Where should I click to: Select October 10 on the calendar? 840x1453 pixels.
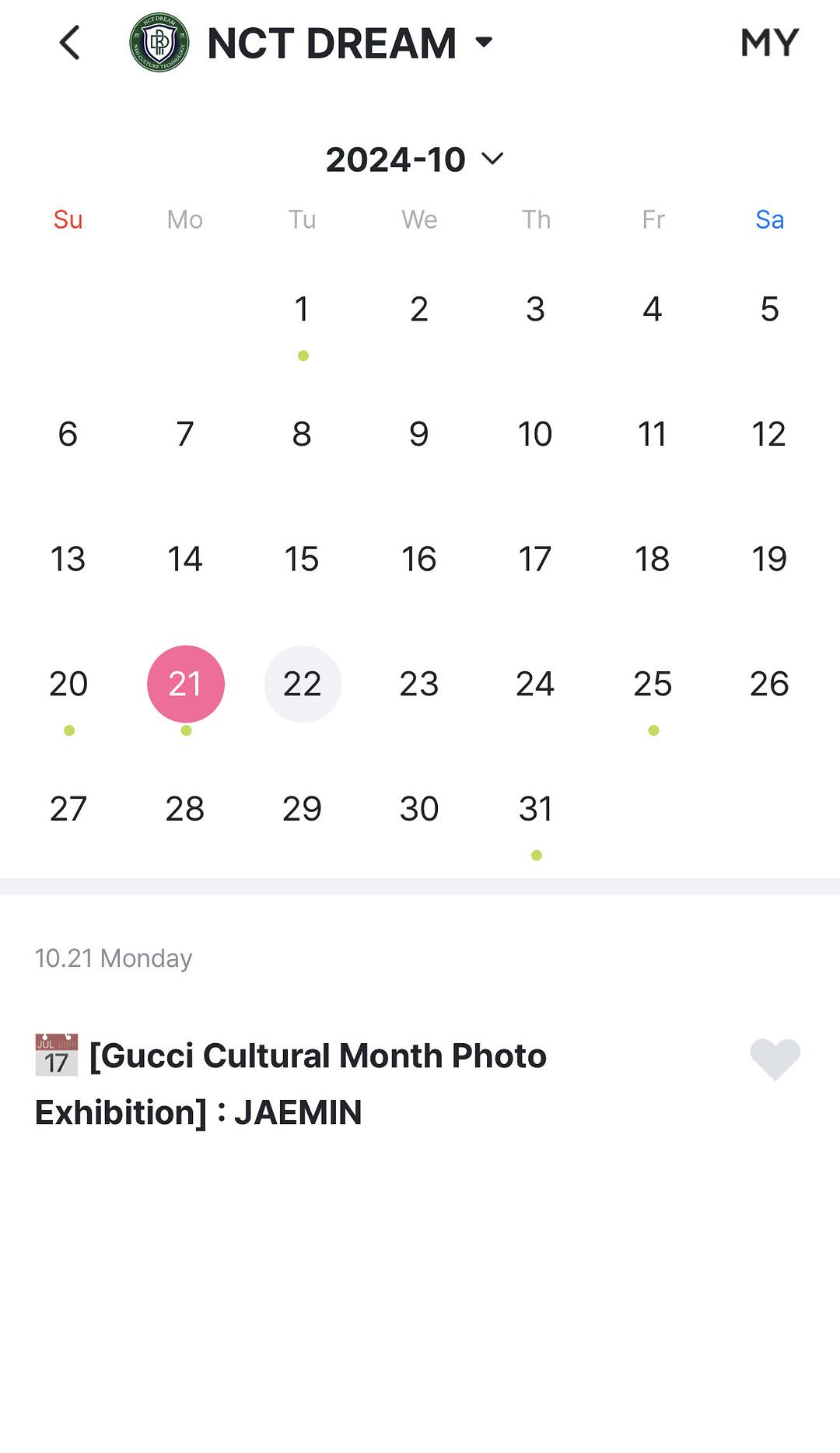point(535,434)
